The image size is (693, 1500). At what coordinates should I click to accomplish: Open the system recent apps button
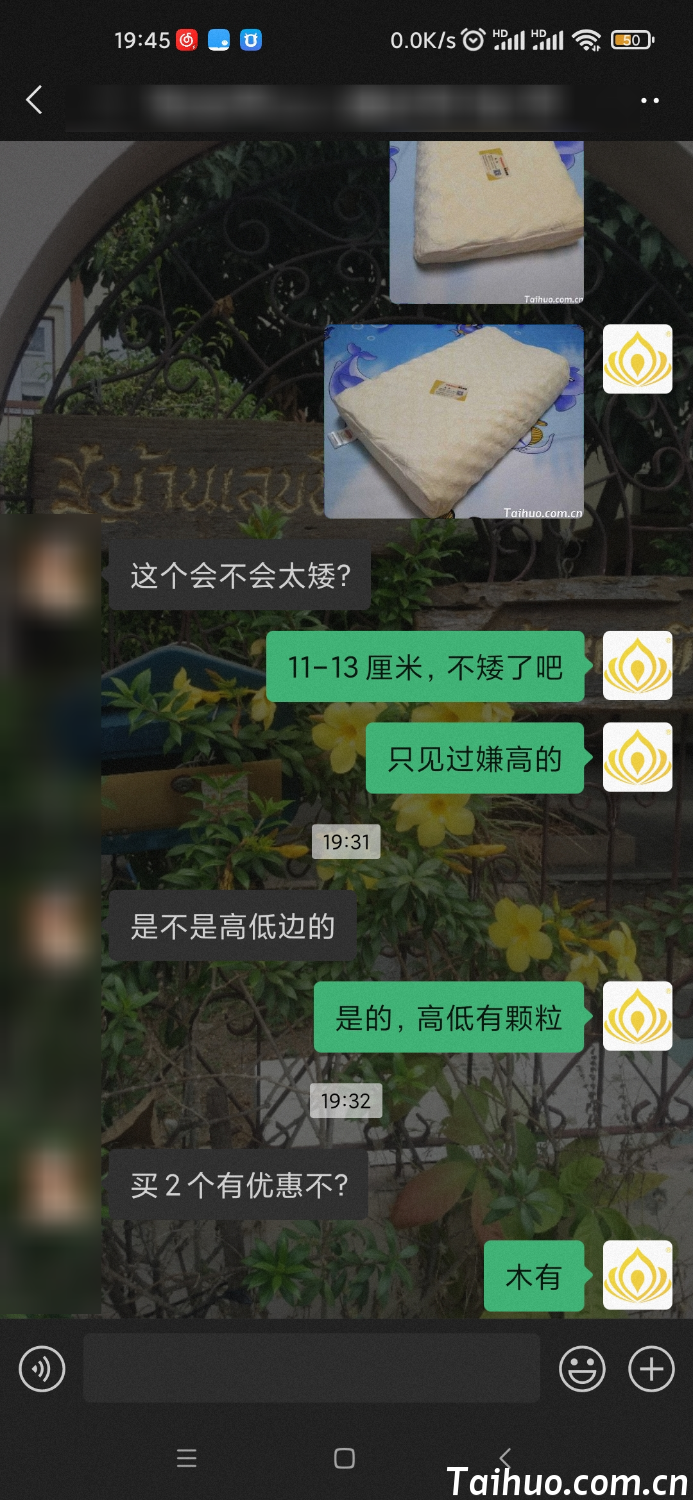click(x=187, y=1458)
